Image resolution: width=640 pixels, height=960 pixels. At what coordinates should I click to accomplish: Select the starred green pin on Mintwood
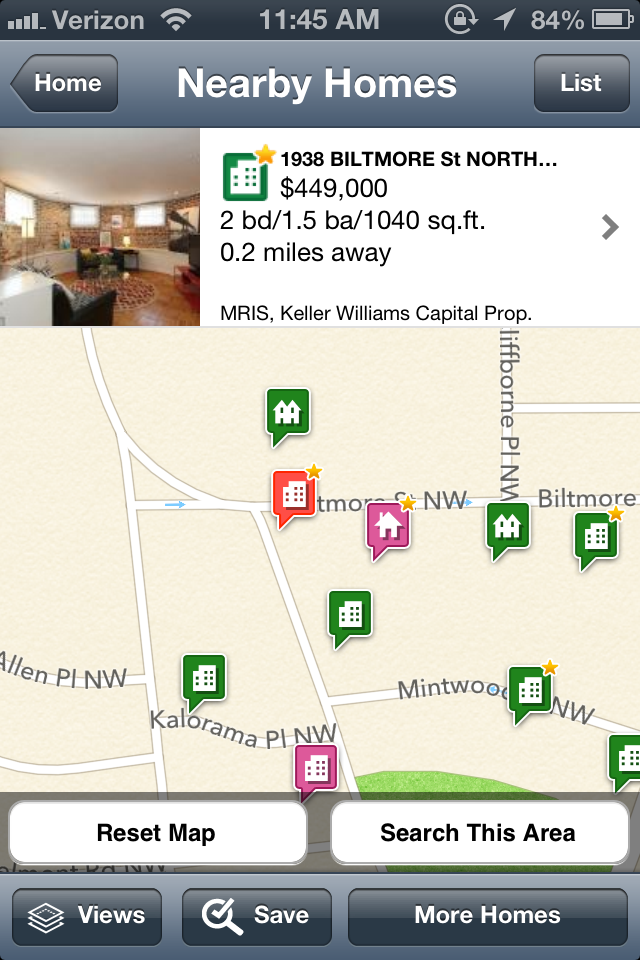pyautogui.click(x=530, y=689)
